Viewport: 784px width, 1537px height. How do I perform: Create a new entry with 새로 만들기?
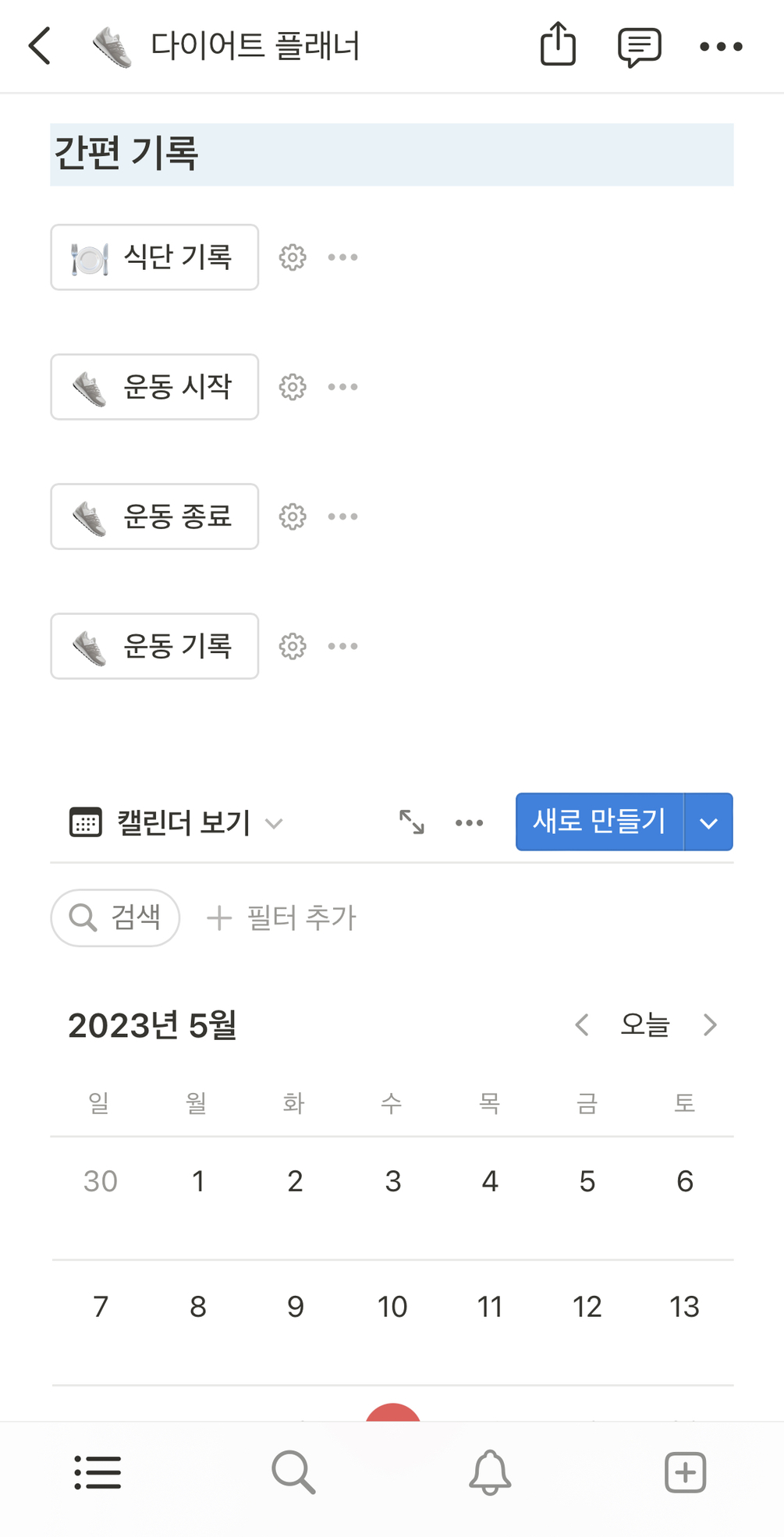coord(599,822)
